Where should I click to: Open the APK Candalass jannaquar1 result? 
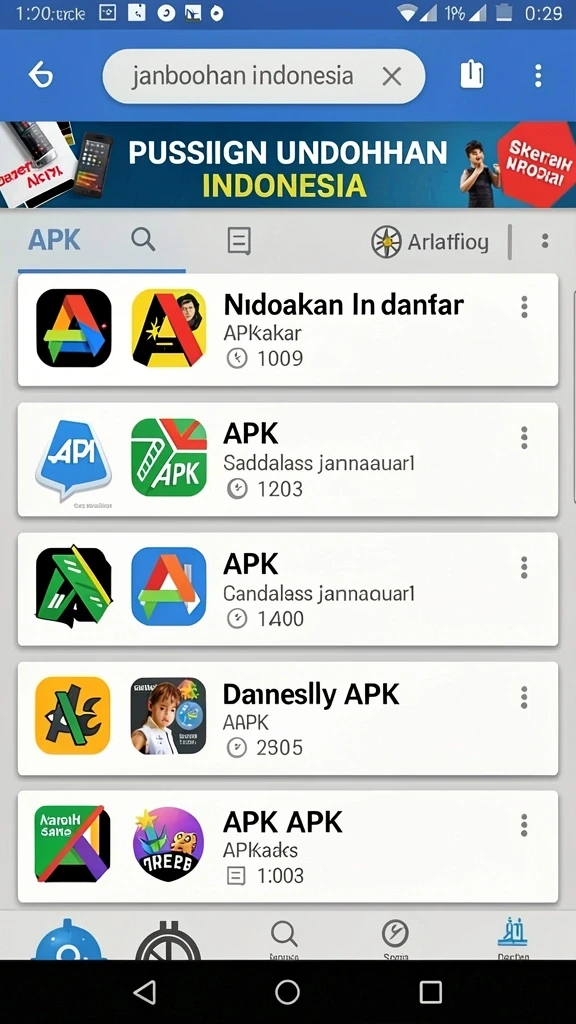[288, 589]
